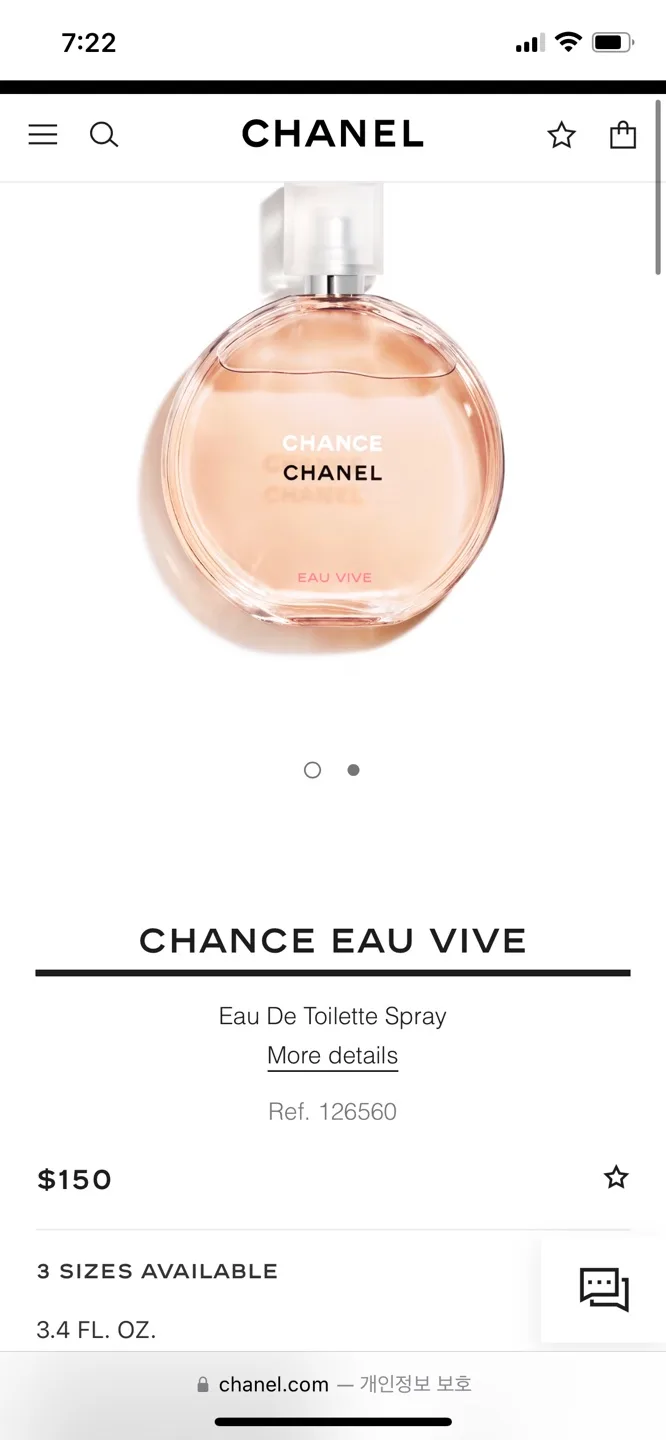Tap the CHANEL logo to go home
This screenshot has width=666, height=1440.
pos(333,134)
